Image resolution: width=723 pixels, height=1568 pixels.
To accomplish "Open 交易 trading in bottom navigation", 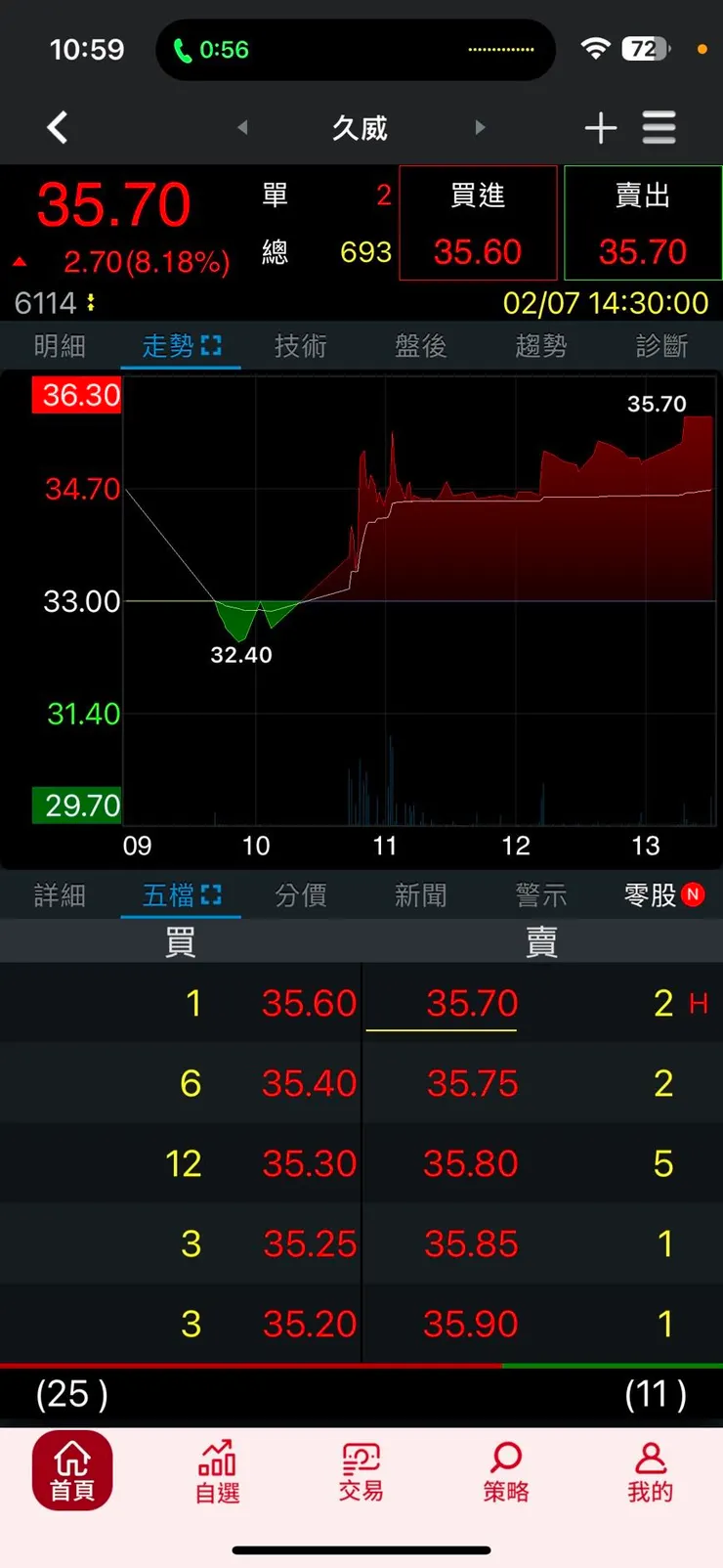I will point(361,1471).
